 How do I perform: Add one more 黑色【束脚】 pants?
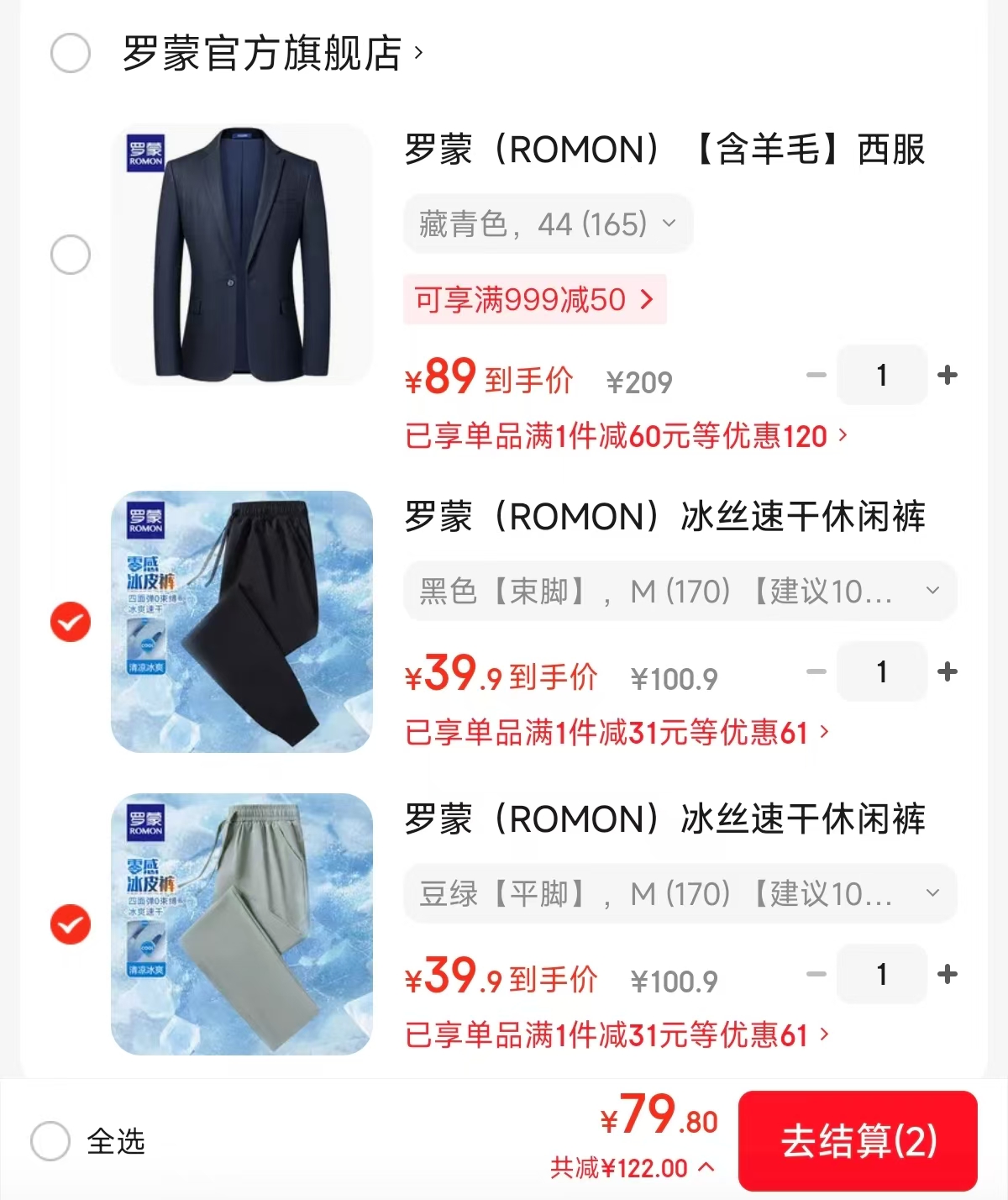[x=948, y=672]
